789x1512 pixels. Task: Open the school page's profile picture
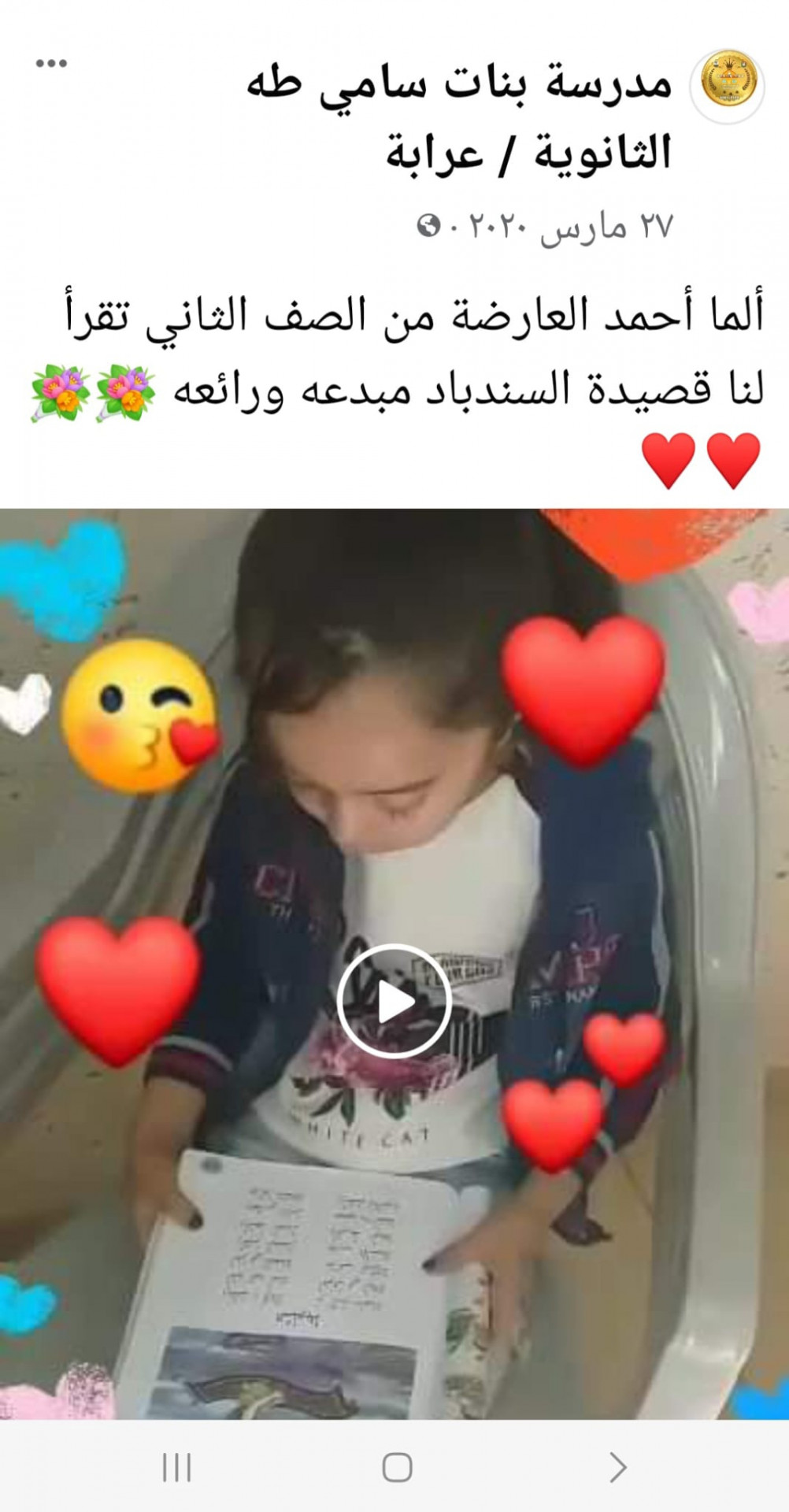tap(728, 85)
